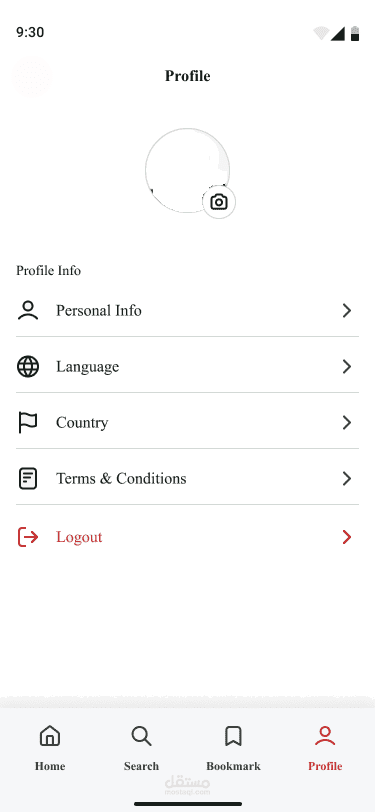Tap the Profile tab in bottom navigation
The height and width of the screenshot is (812, 375).
coord(325,748)
